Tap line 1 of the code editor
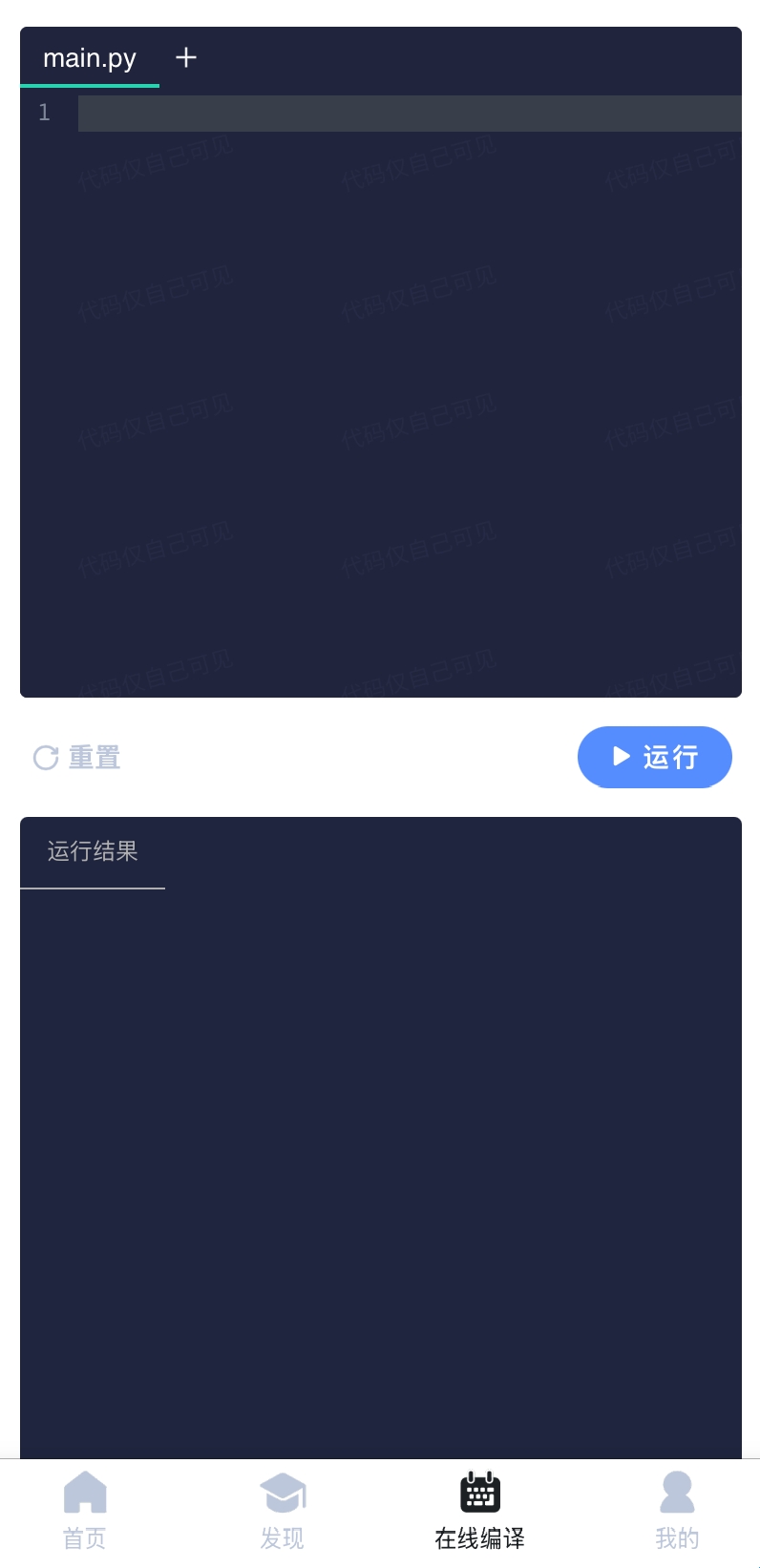Screen dimensions: 760x1568 409,114
